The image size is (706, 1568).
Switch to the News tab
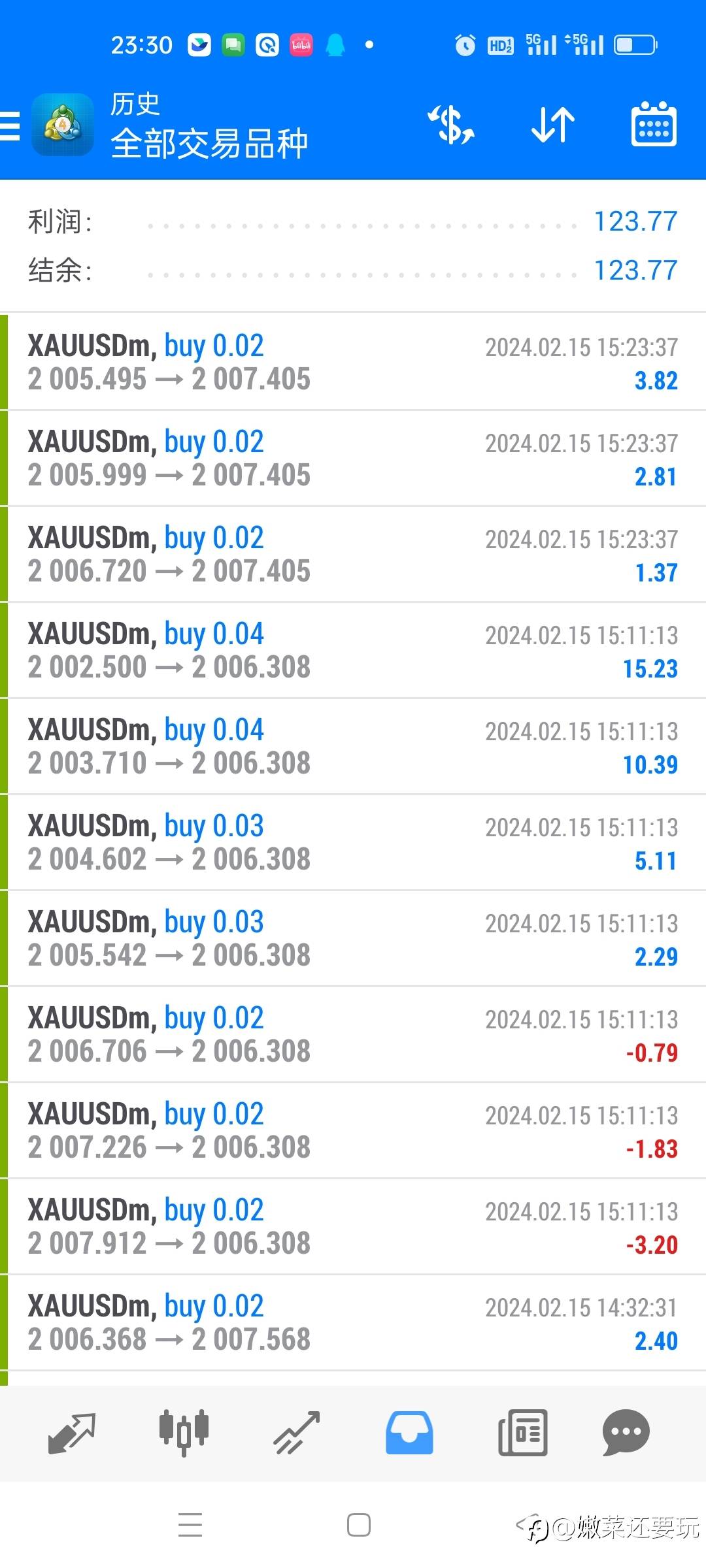522,1432
